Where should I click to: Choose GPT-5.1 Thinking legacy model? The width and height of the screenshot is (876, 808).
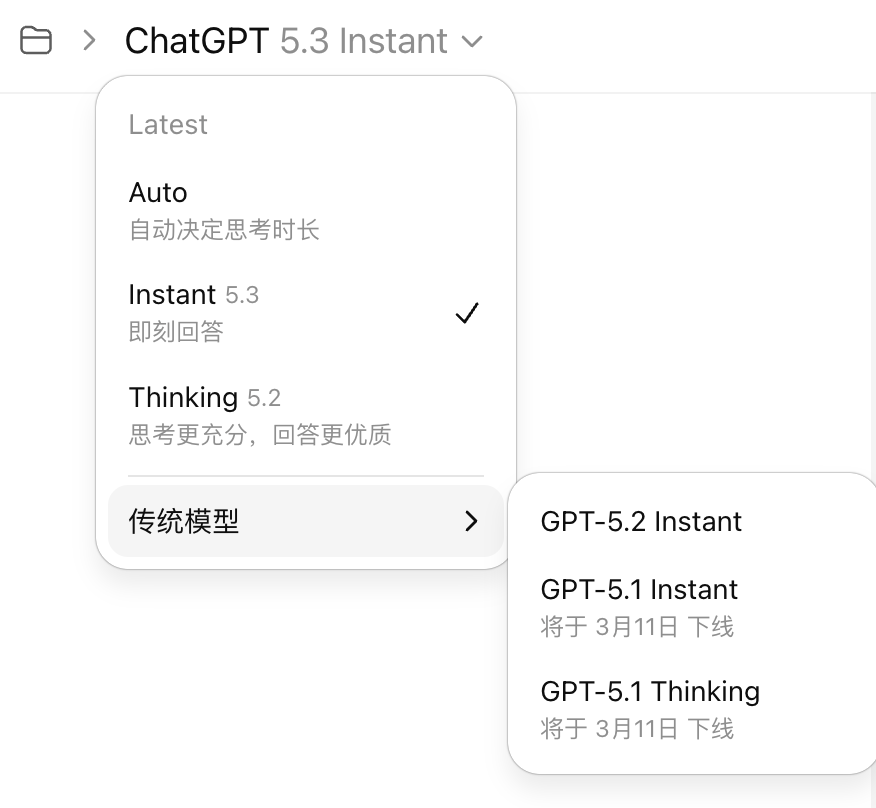[650, 708]
